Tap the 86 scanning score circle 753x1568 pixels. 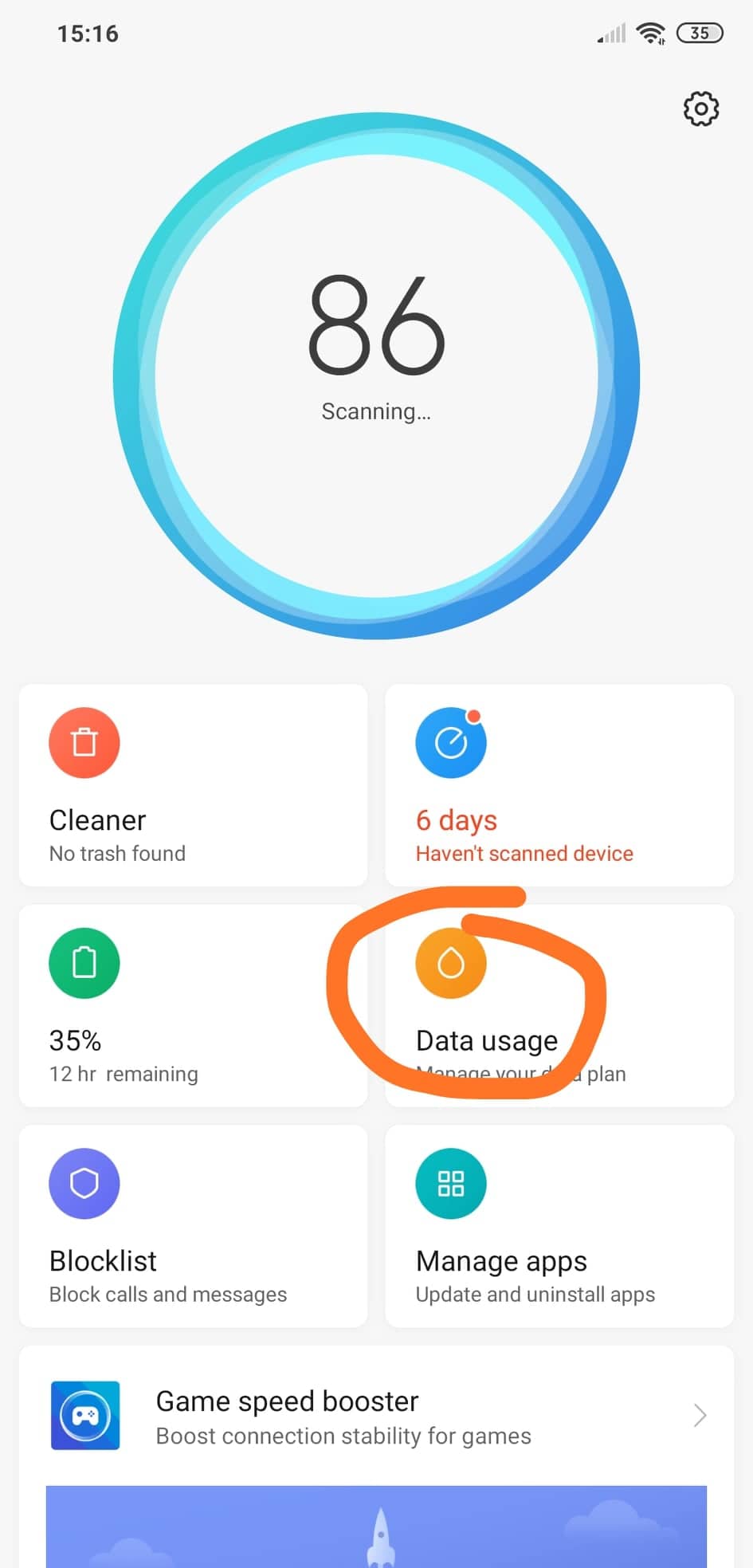pos(376,375)
